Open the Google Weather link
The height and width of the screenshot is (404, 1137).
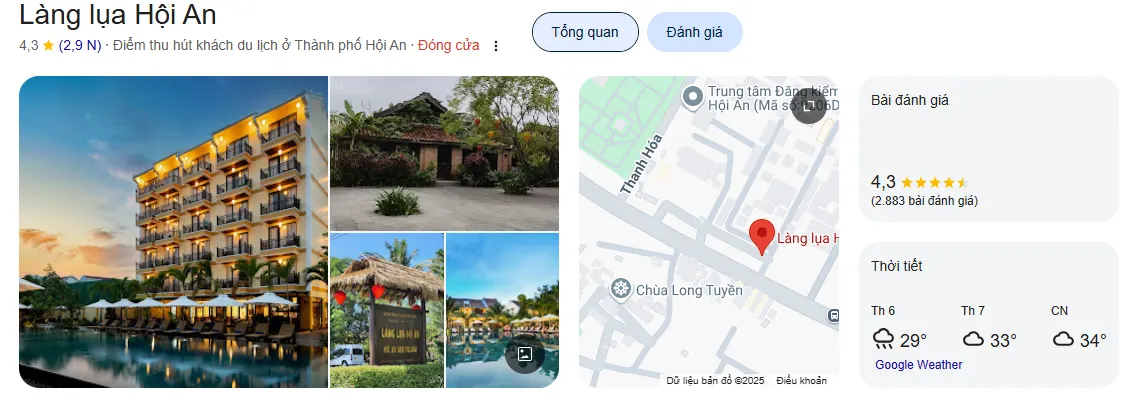[918, 365]
